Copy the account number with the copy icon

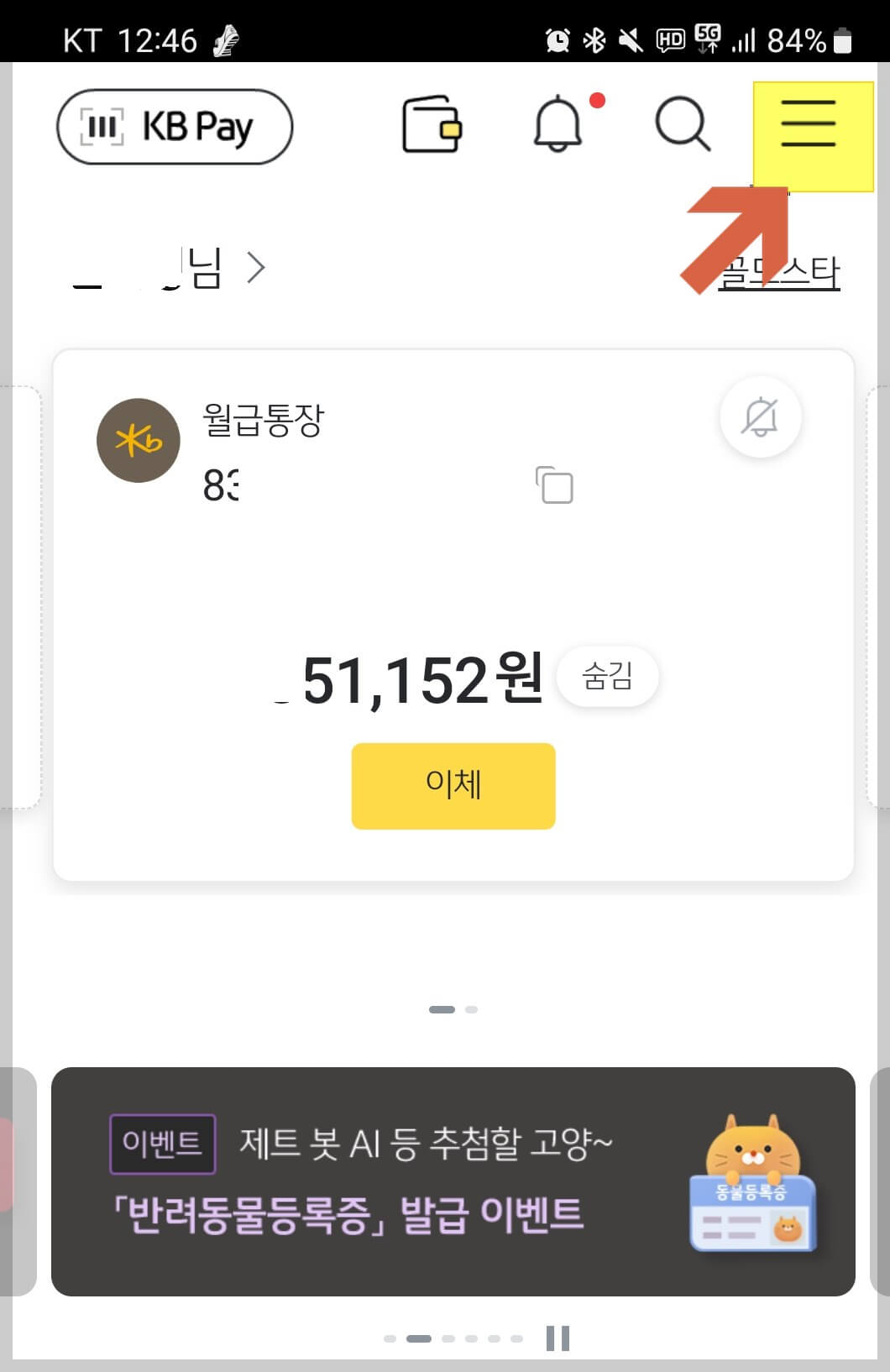click(552, 485)
